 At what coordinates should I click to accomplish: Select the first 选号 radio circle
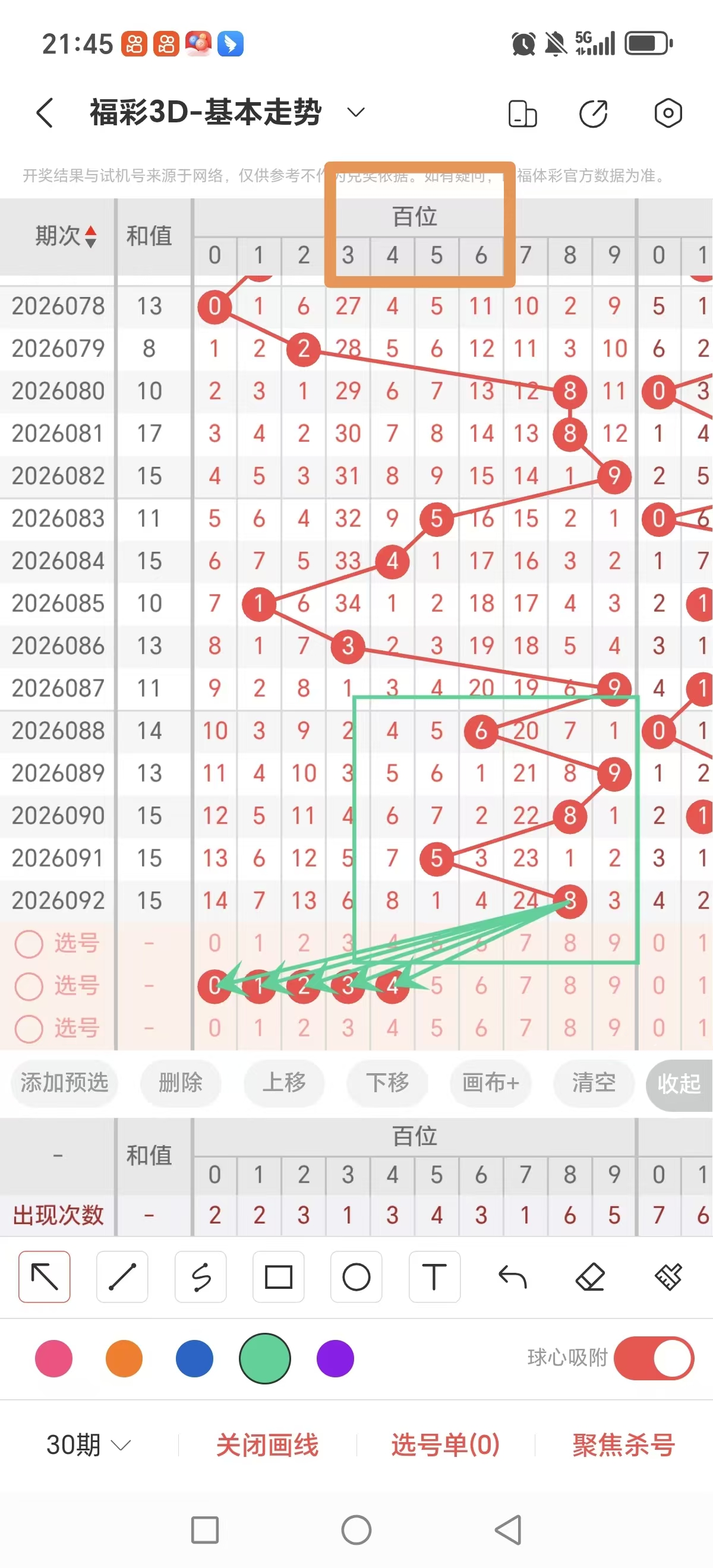pyautogui.click(x=29, y=943)
